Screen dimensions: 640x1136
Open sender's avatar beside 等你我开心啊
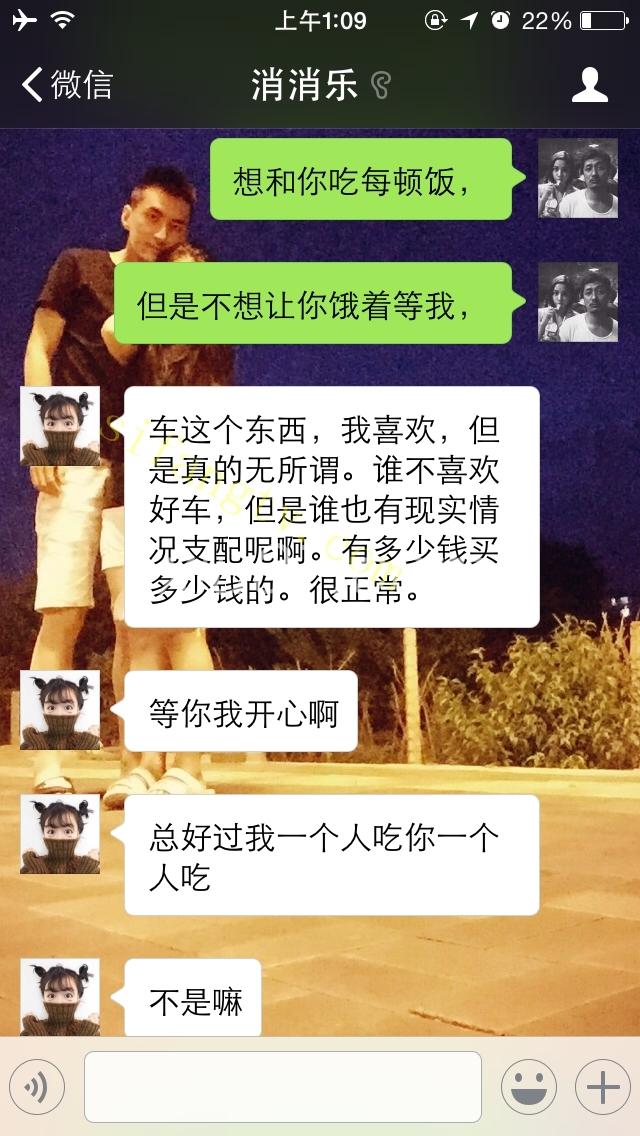click(60, 710)
